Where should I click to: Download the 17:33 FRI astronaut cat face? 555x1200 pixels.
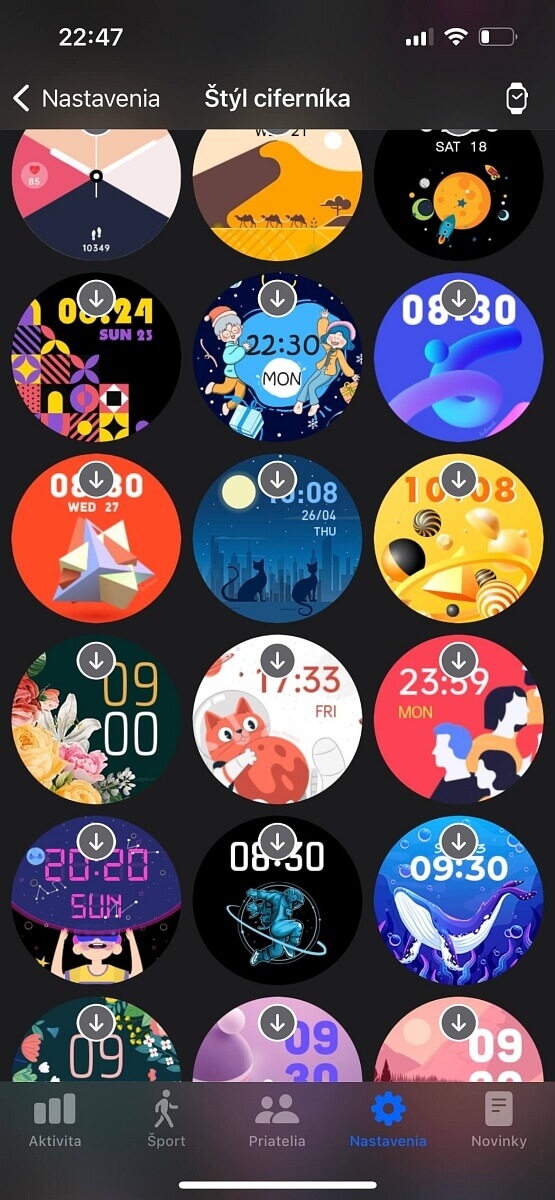[277, 660]
